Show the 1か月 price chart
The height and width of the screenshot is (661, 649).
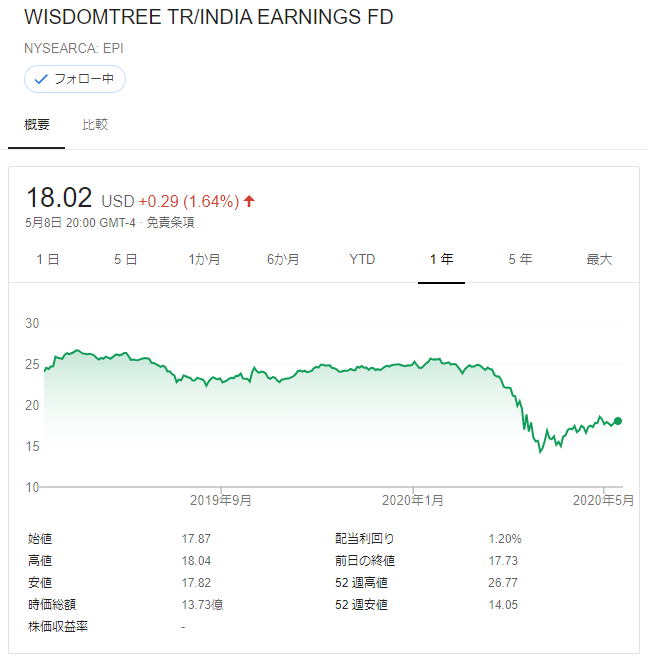point(204,259)
